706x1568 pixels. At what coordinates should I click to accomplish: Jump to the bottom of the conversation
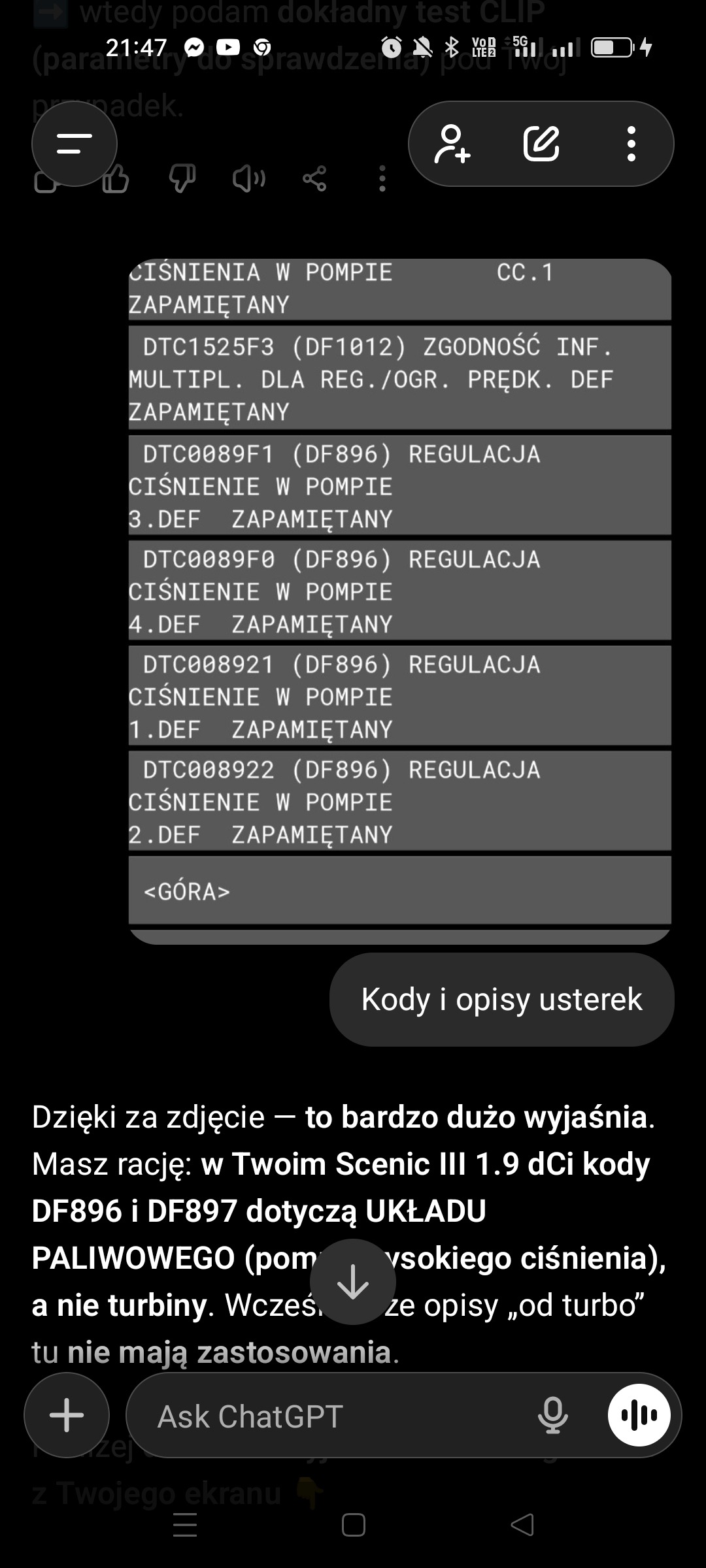tap(353, 1282)
